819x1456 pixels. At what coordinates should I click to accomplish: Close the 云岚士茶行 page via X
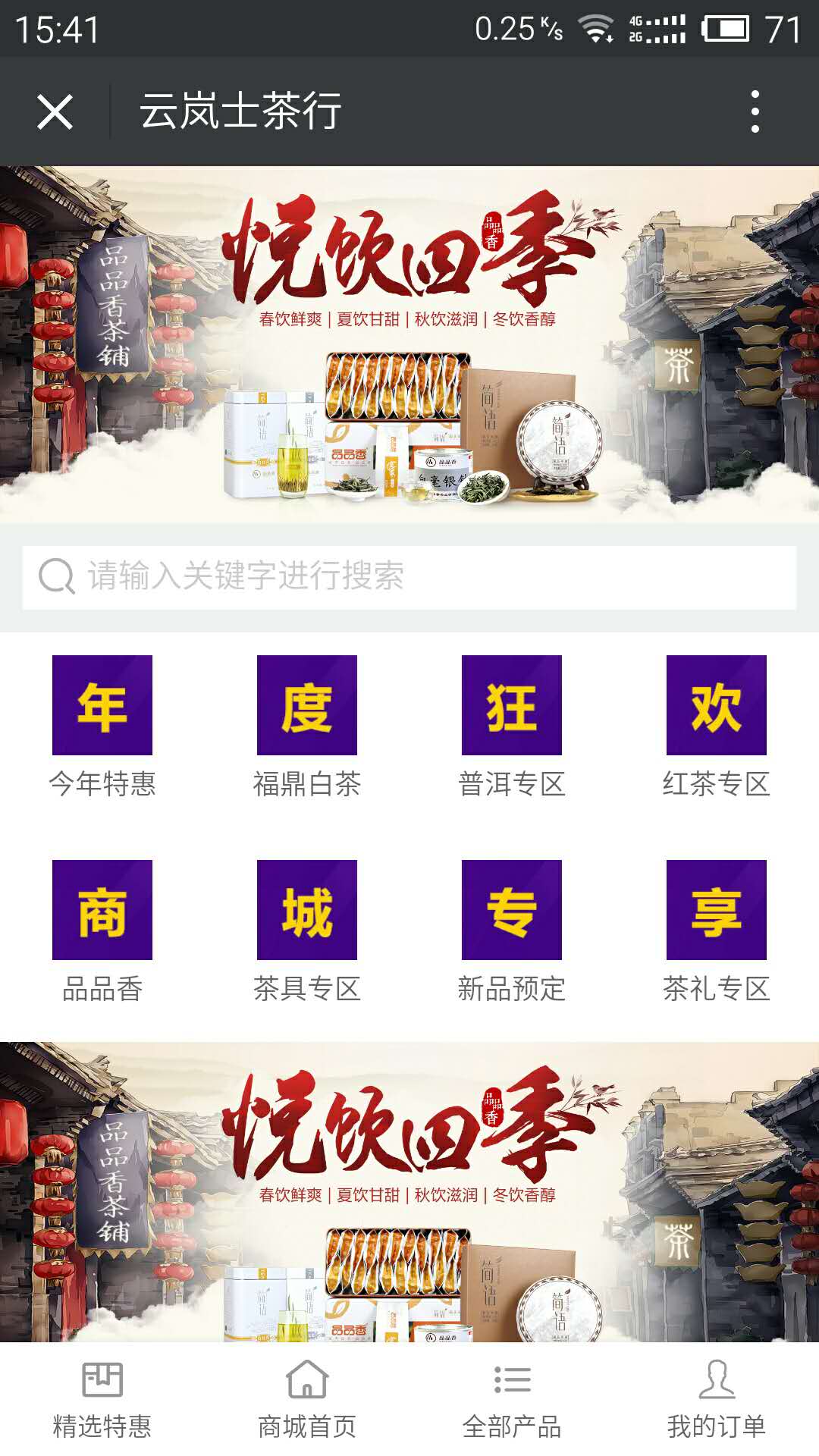55,111
